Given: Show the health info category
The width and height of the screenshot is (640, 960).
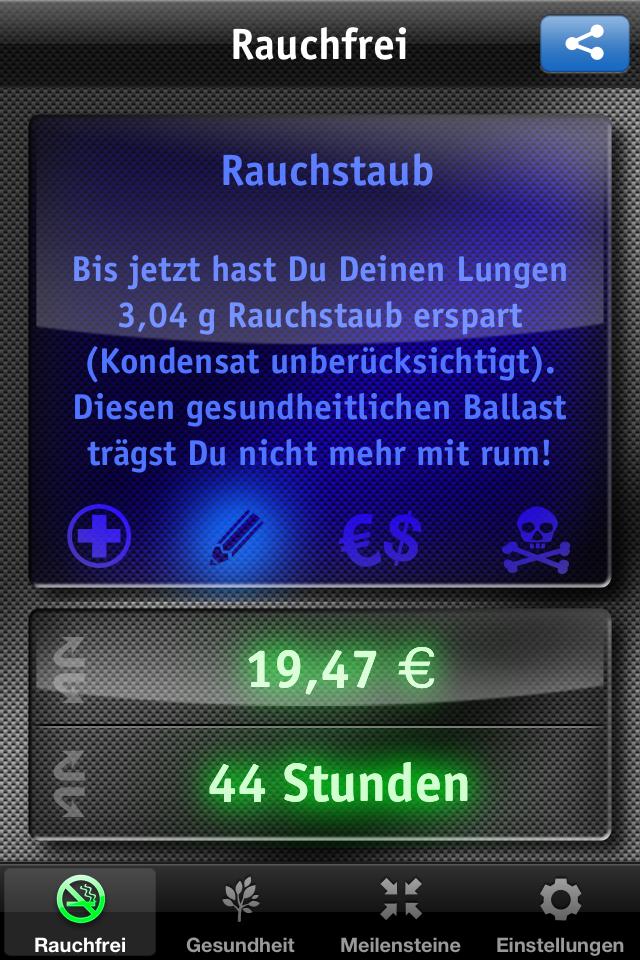Looking at the screenshot, I should pyautogui.click(x=99, y=536).
